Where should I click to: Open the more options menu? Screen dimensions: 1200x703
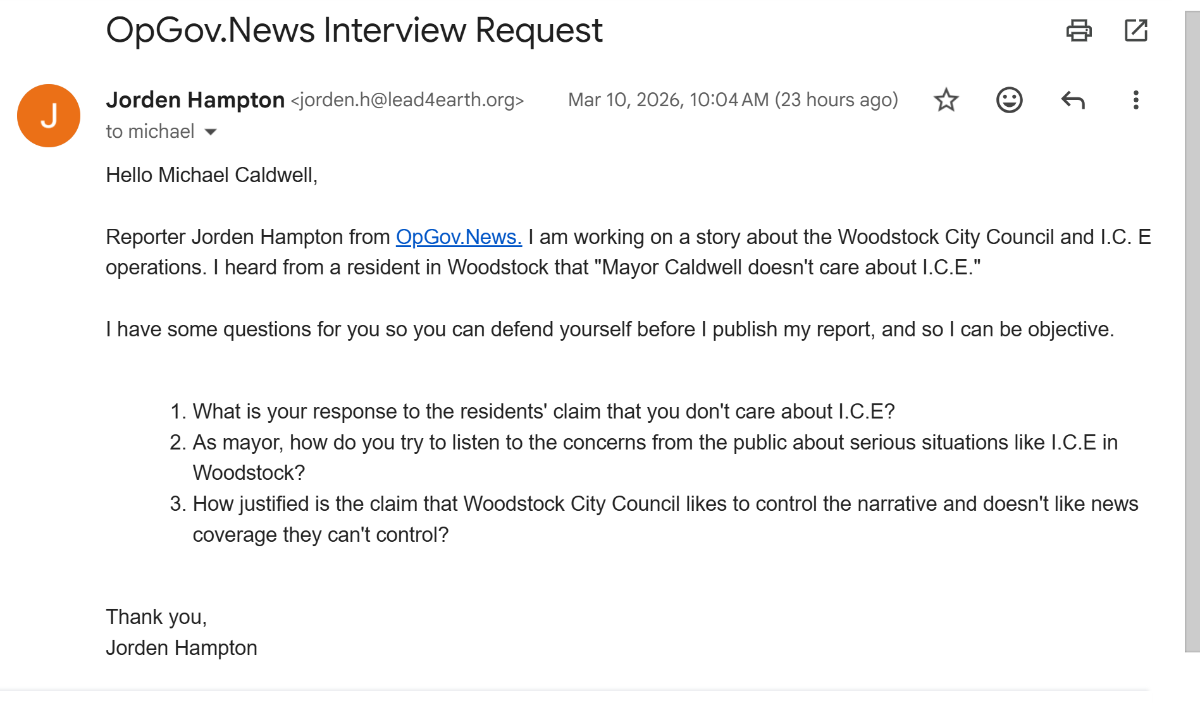point(1135,100)
